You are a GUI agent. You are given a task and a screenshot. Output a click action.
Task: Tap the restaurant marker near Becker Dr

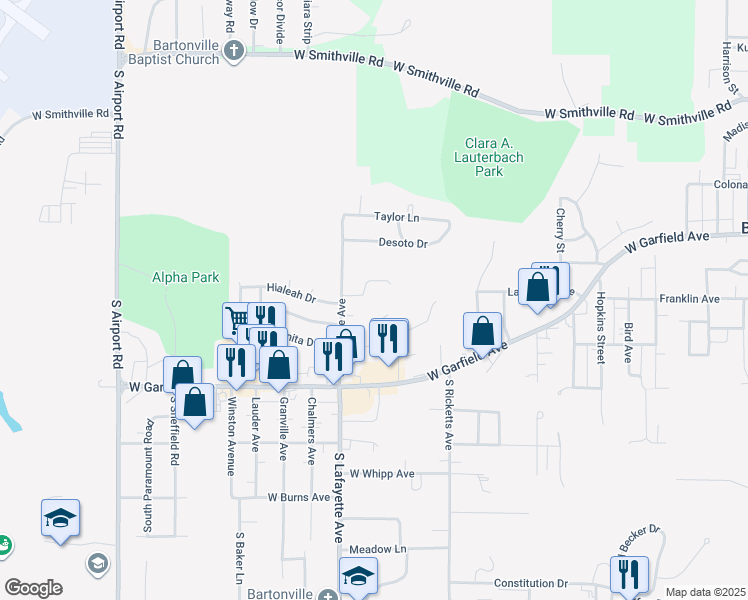pyautogui.click(x=629, y=574)
